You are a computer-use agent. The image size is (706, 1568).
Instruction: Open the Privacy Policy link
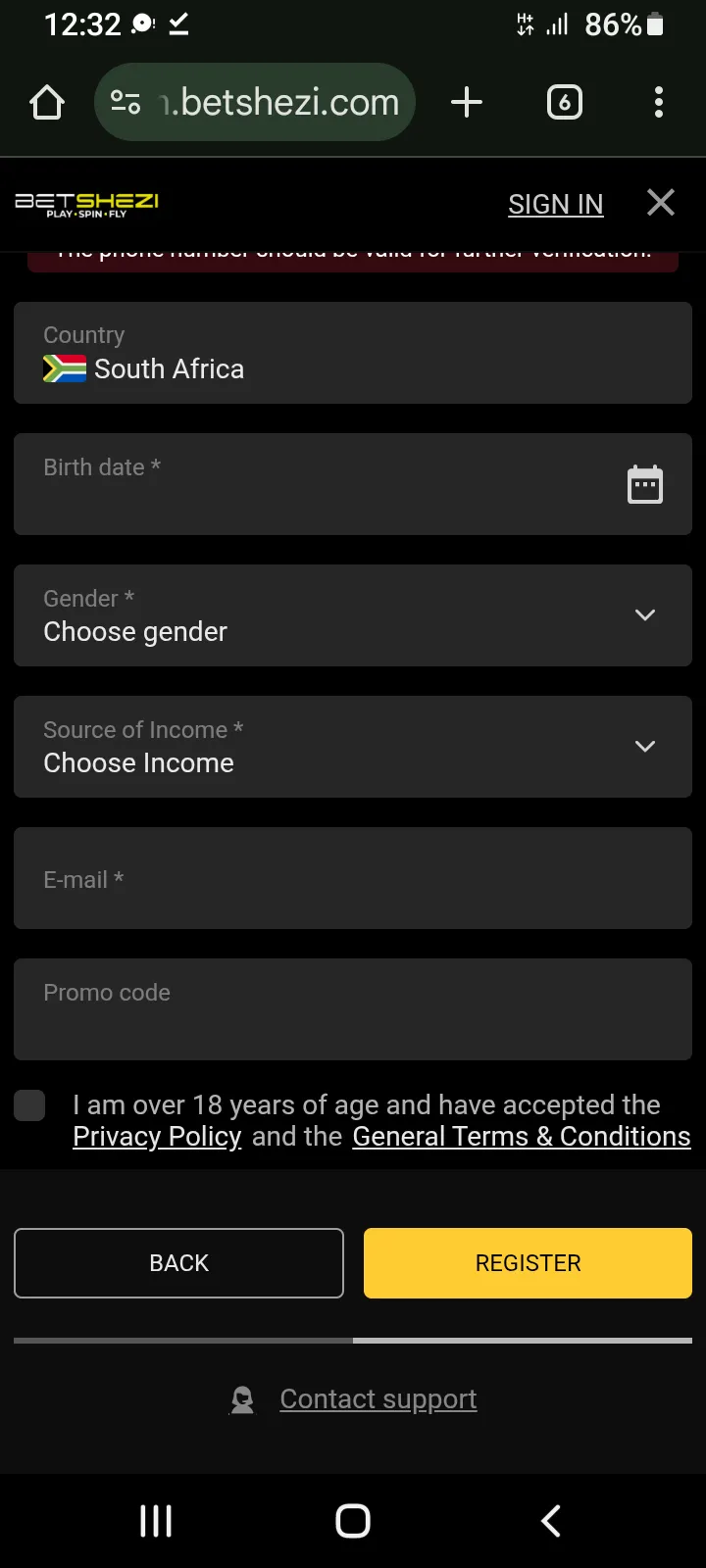pyautogui.click(x=157, y=1136)
